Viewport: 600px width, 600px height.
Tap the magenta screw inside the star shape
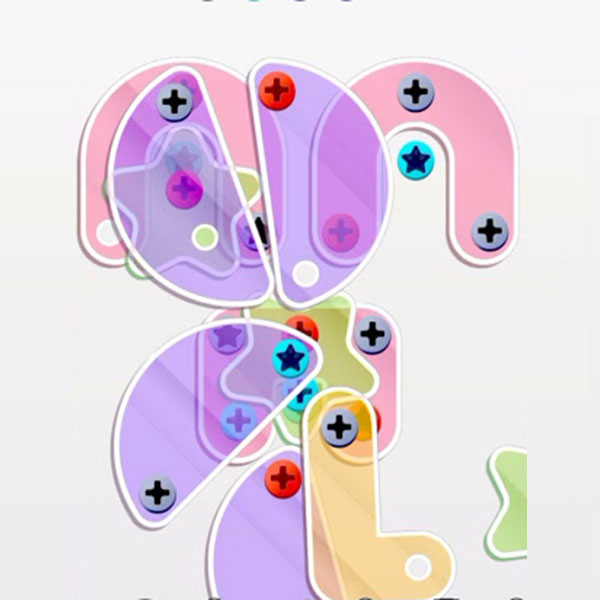[184, 186]
